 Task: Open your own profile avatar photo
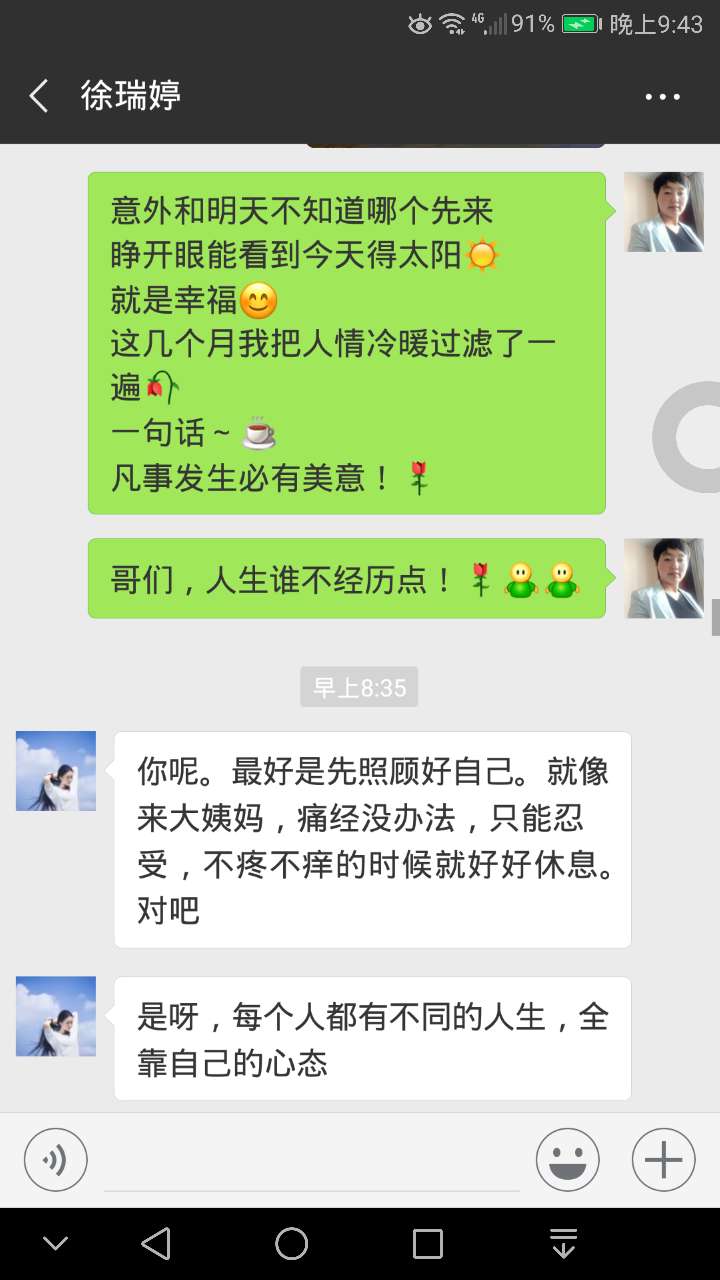point(664,211)
